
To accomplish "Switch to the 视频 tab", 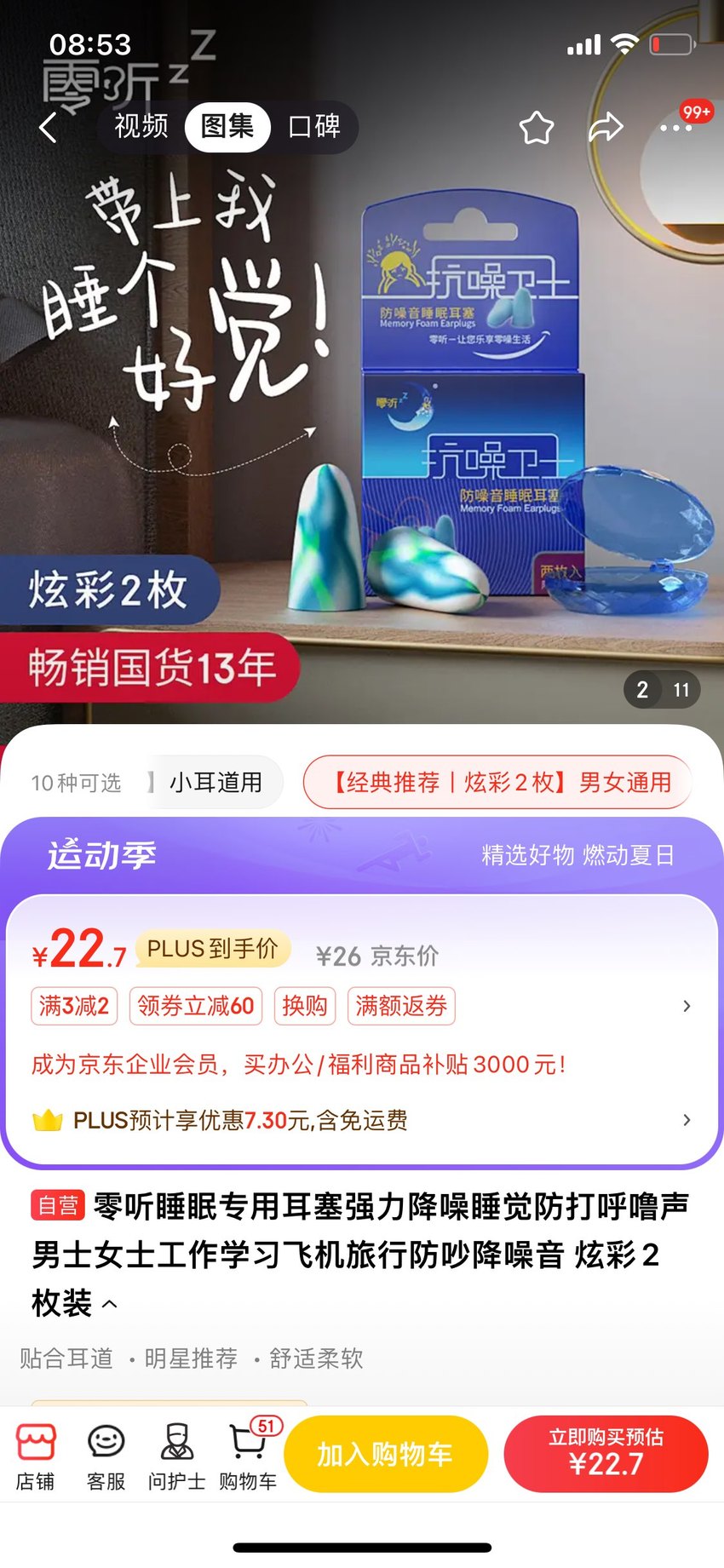I will [141, 126].
